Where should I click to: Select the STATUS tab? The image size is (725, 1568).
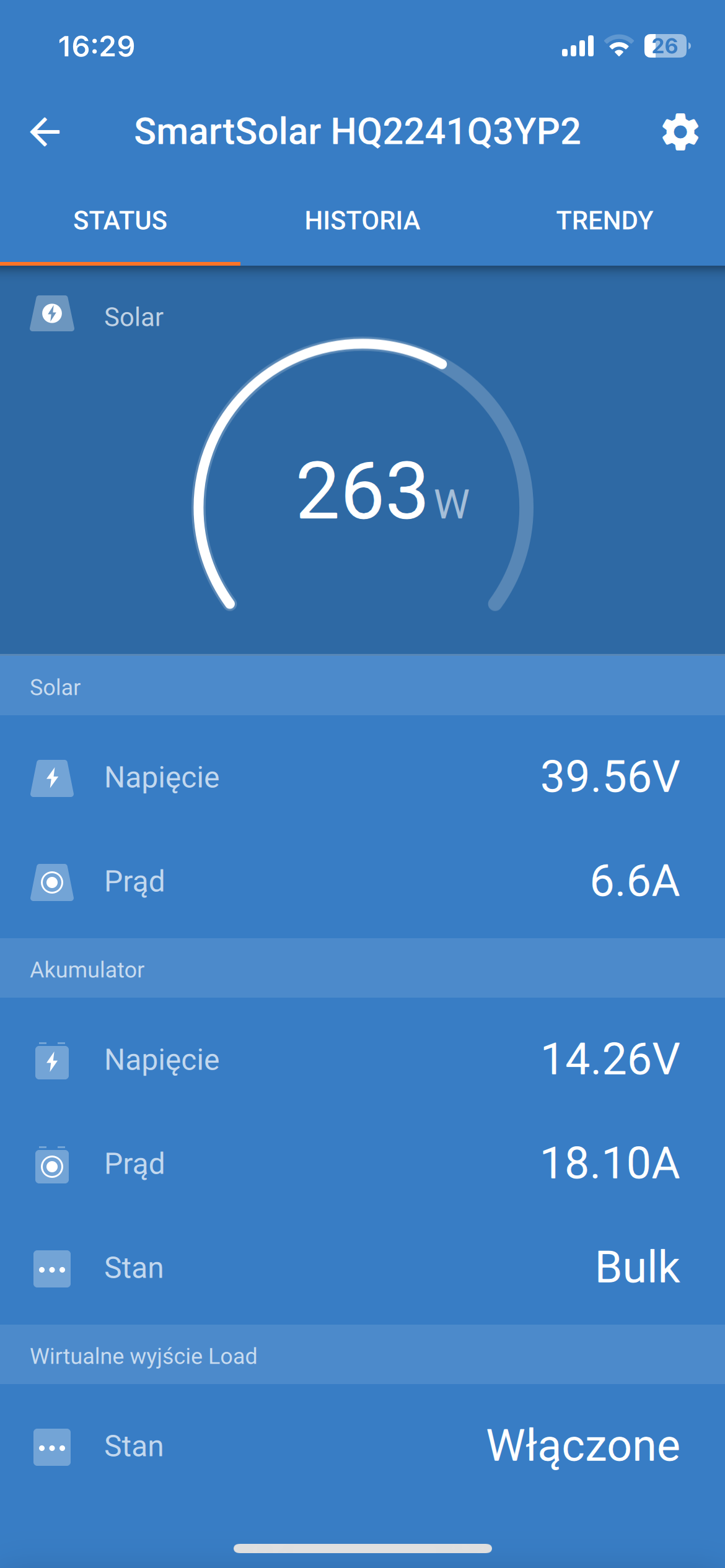[x=120, y=220]
